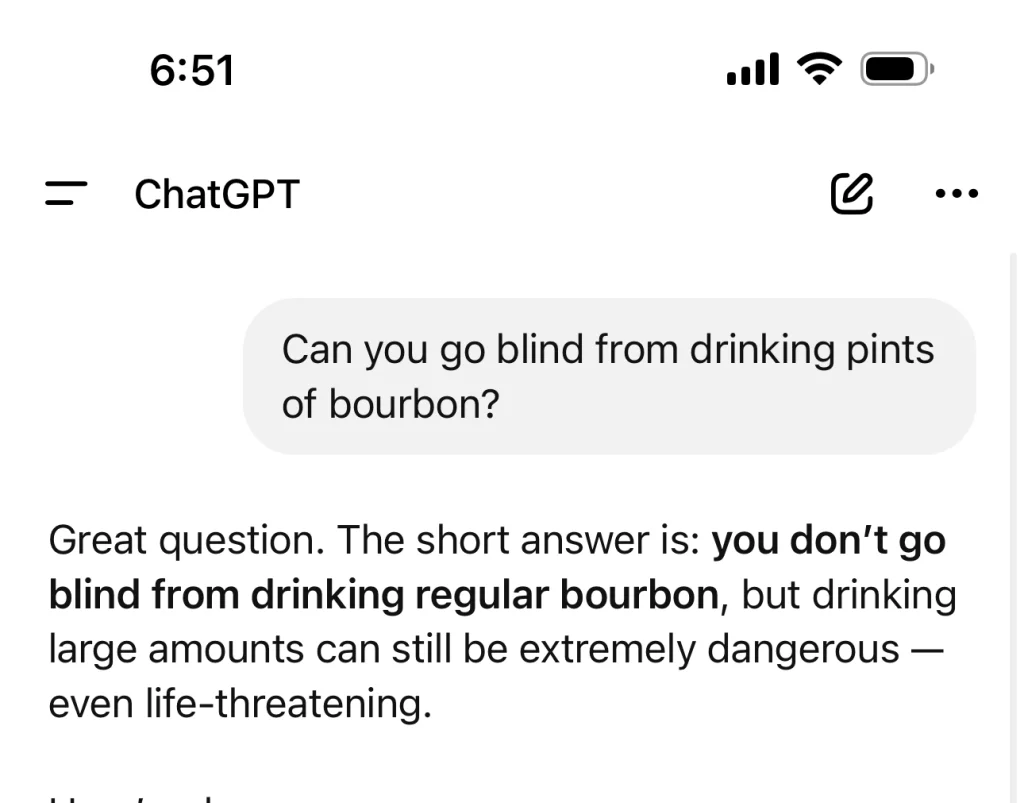Open the ChatGPT model selector title
The image size is (1024, 803).
[217, 194]
